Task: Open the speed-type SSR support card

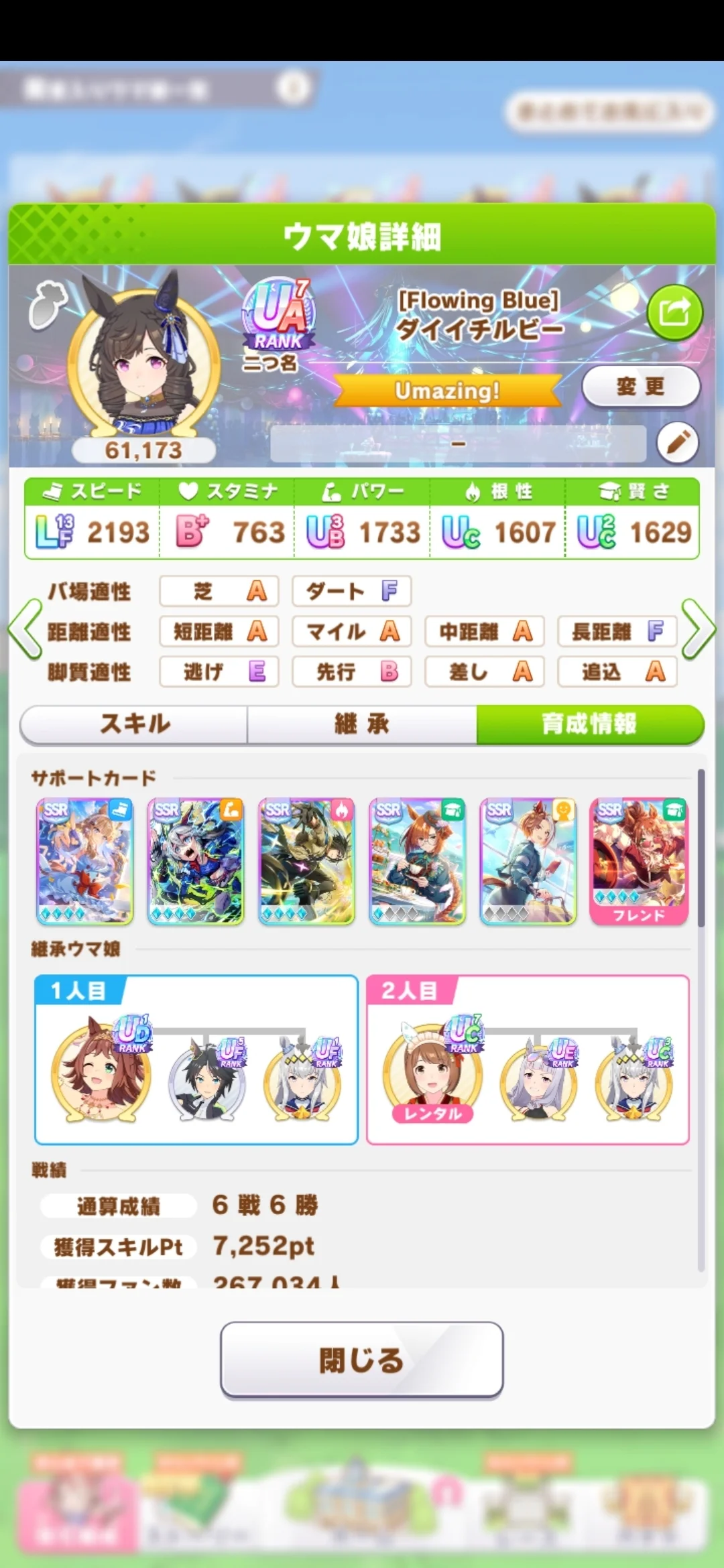Action: click(x=84, y=861)
